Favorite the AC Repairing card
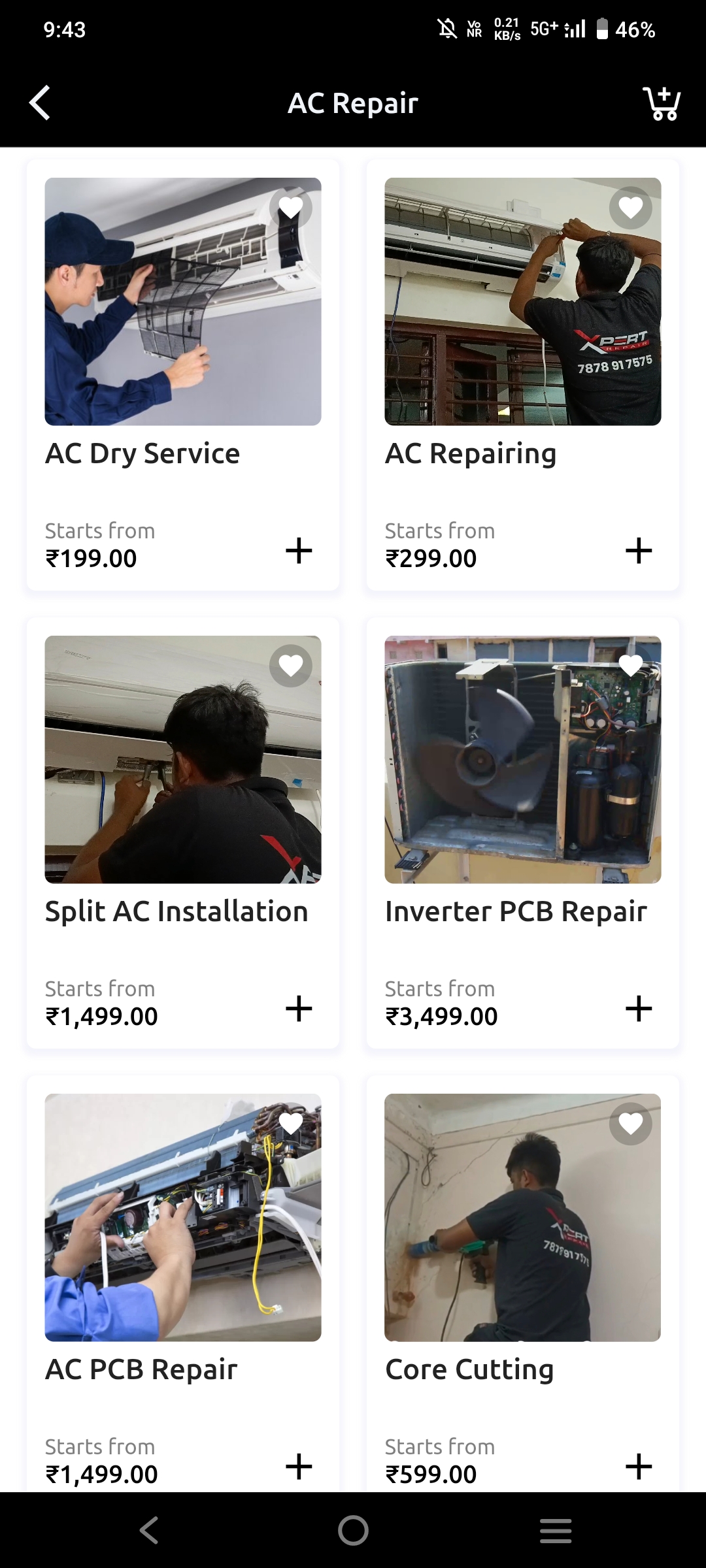This screenshot has height=1568, width=706. click(x=631, y=208)
